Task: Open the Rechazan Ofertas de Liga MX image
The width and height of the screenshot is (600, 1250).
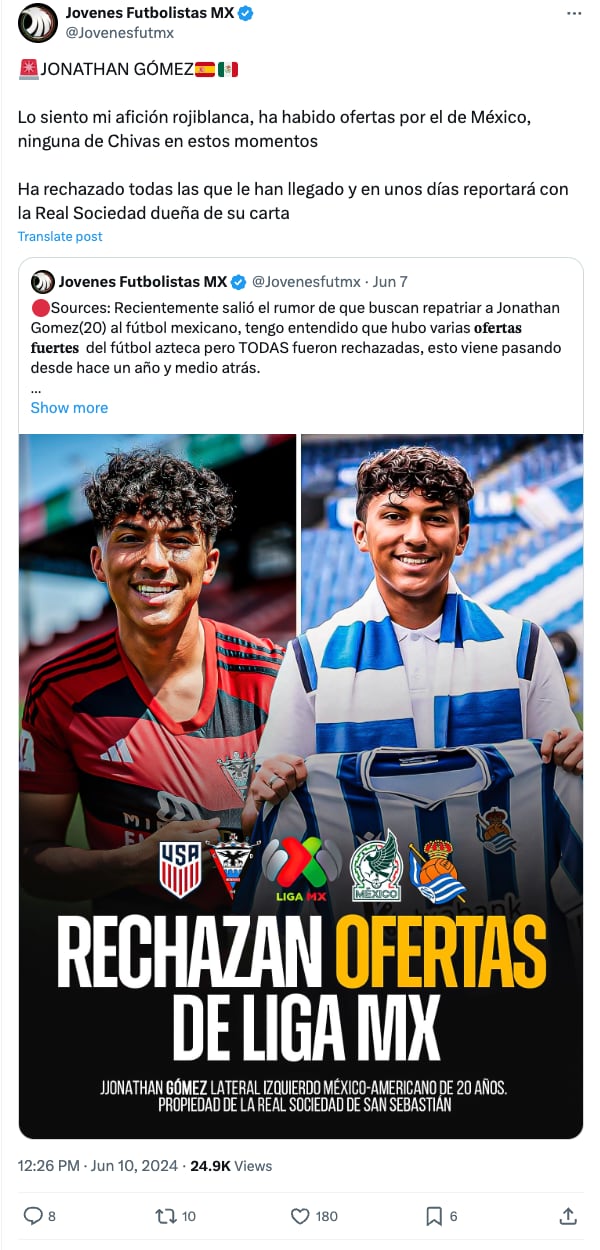Action: tap(300, 785)
